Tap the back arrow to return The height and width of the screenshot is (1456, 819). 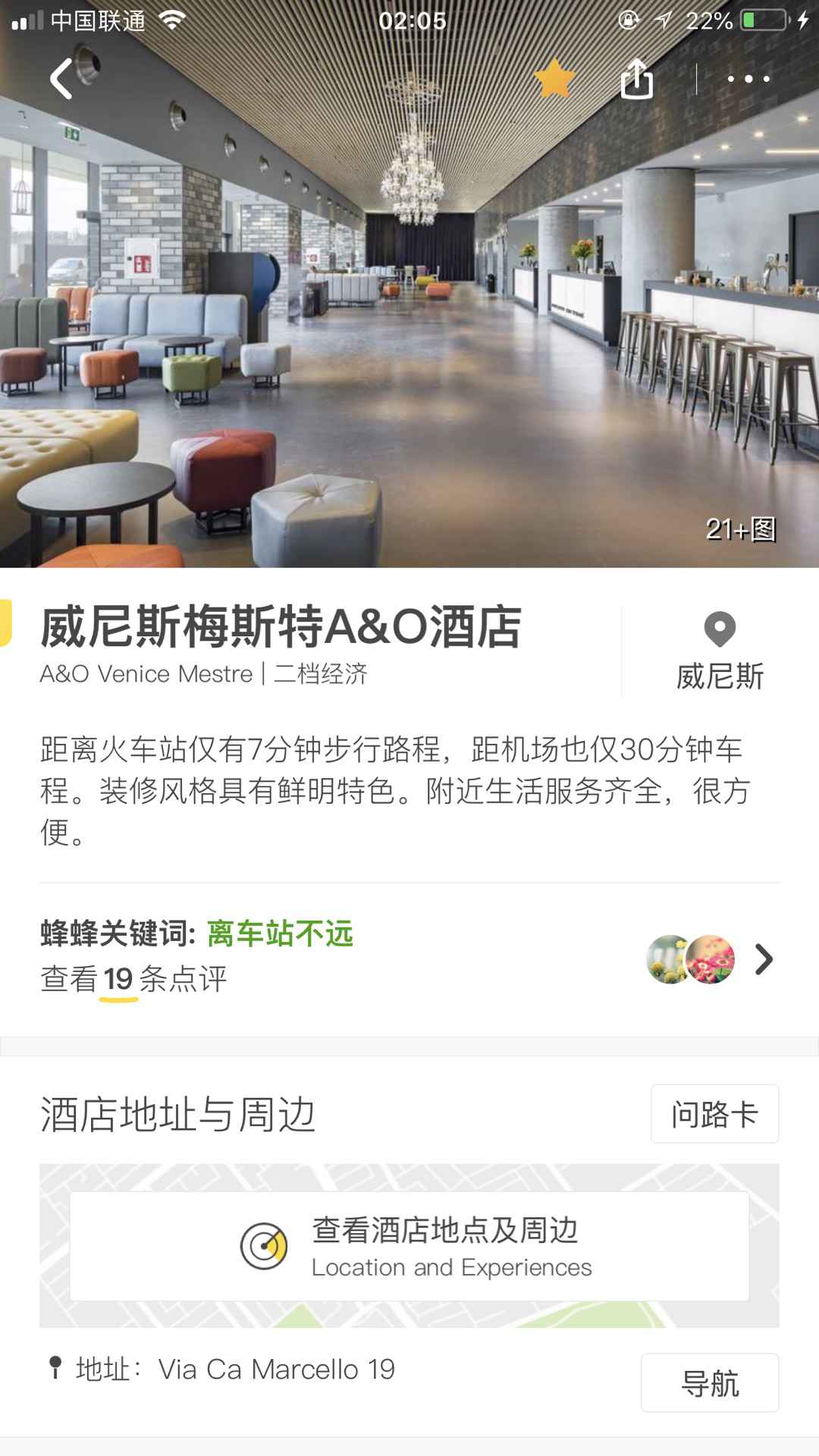(x=61, y=80)
